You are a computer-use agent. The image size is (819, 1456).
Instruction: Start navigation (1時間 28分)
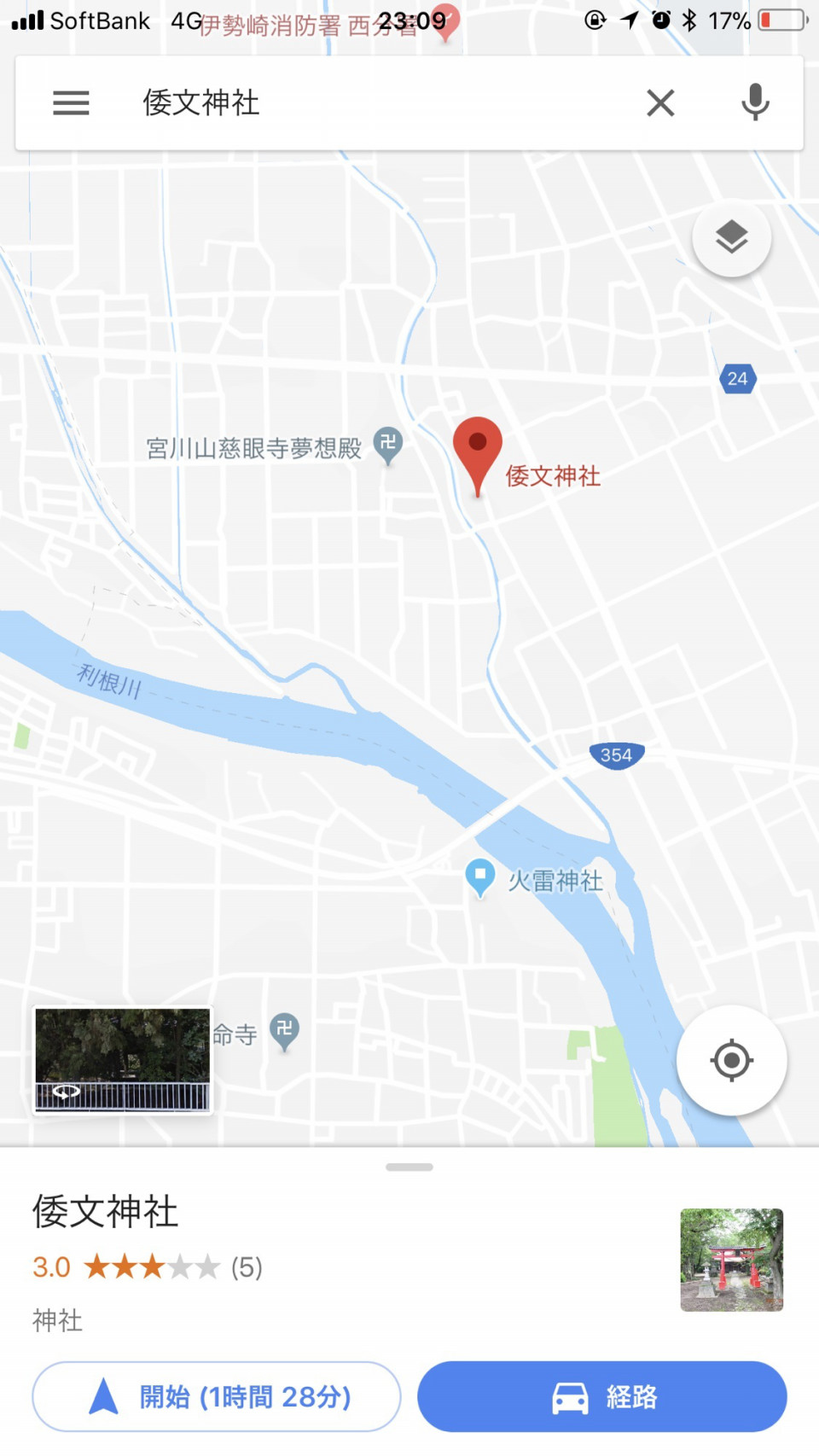point(217,1396)
